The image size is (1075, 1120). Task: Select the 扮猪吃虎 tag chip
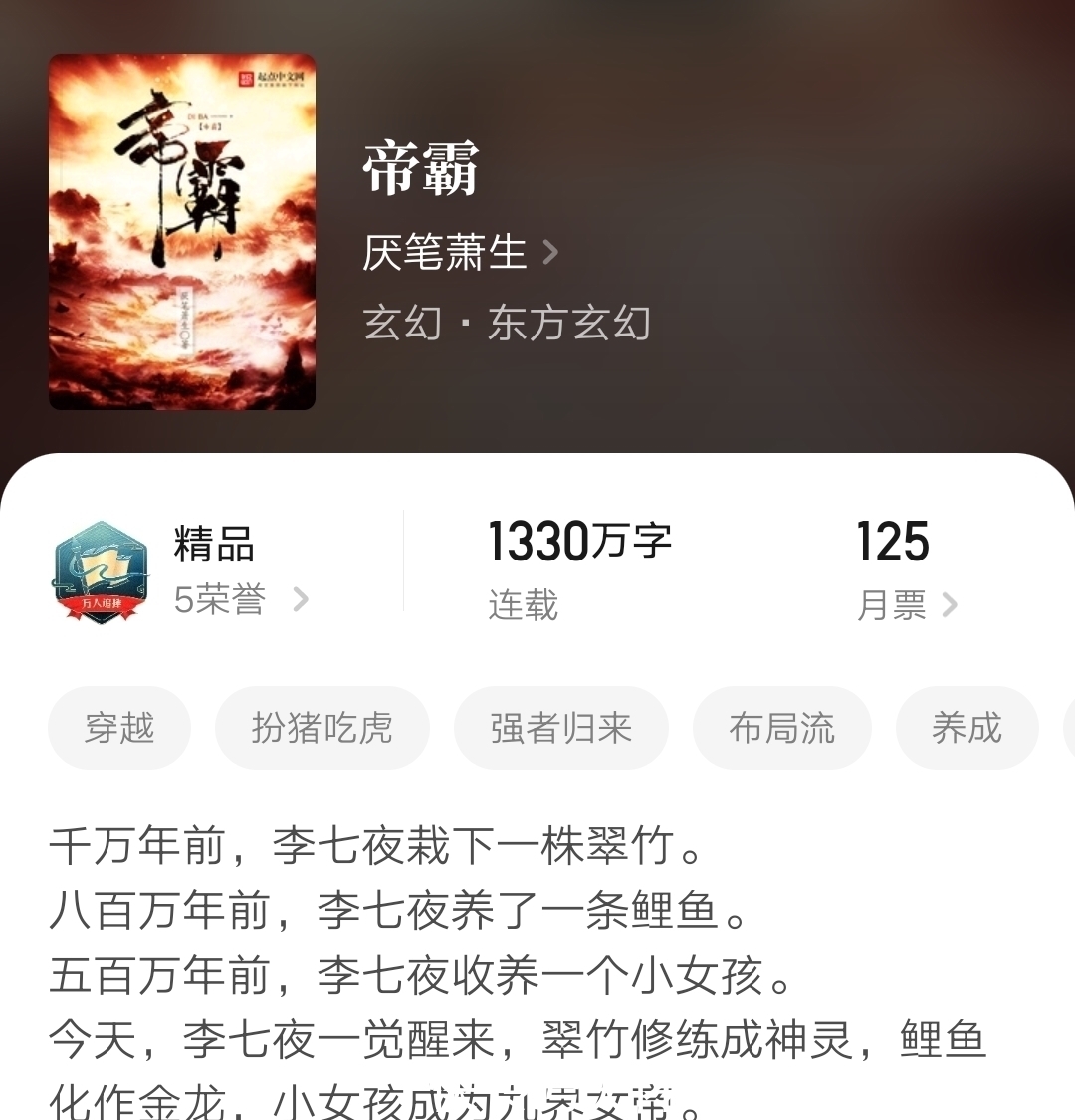click(x=322, y=728)
